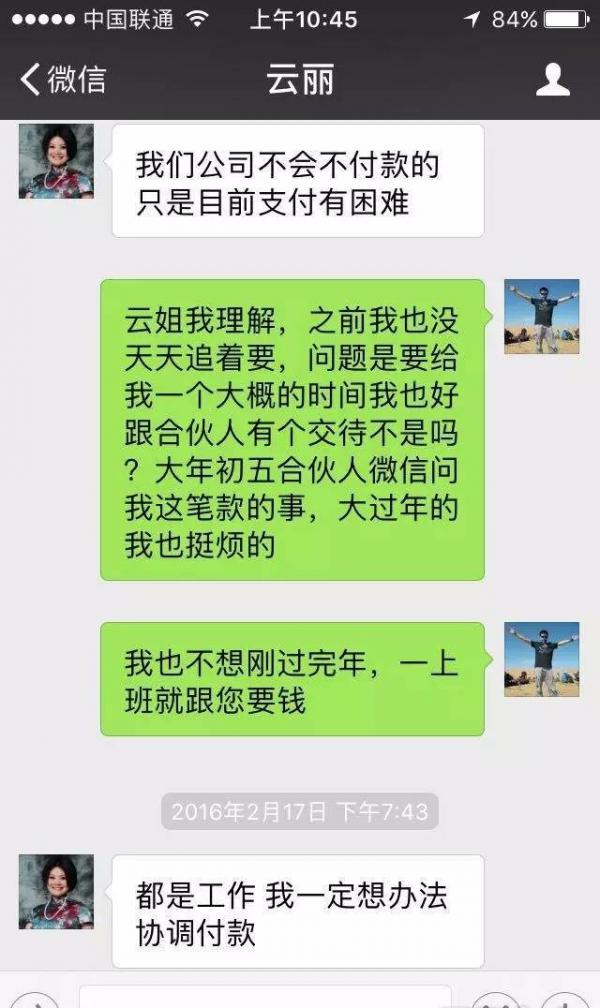The image size is (600, 1008).
Task: Tap my avatar beside the 我也不想刚过完年 message
Action: point(541,659)
